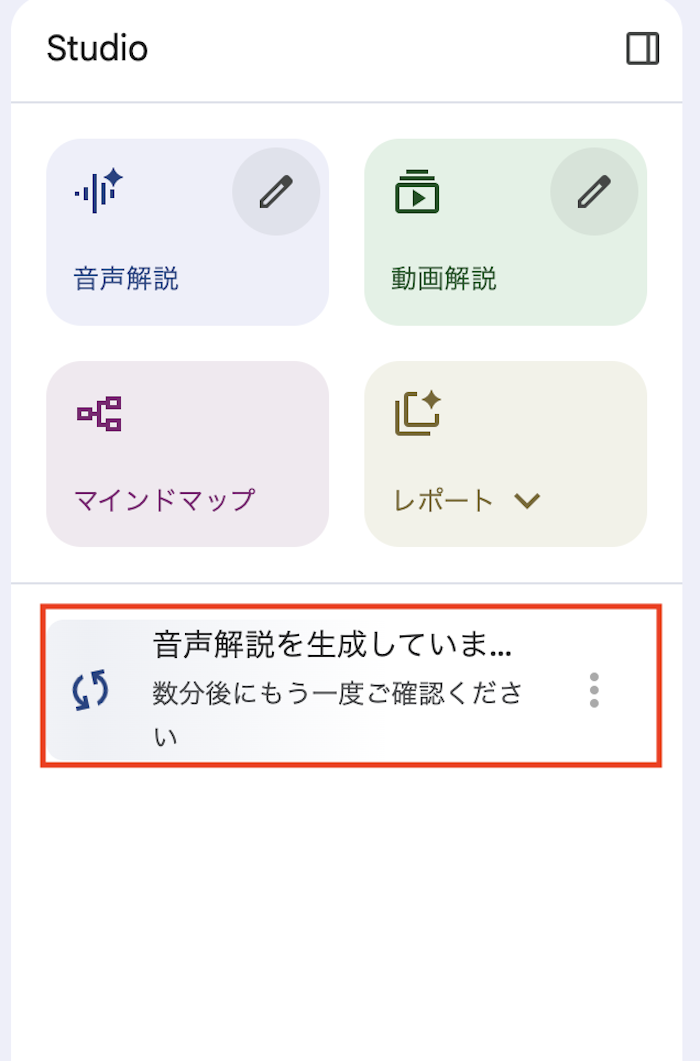The width and height of the screenshot is (700, 1061).
Task: Customize 動画解説 with pencil icon
Action: (x=594, y=191)
